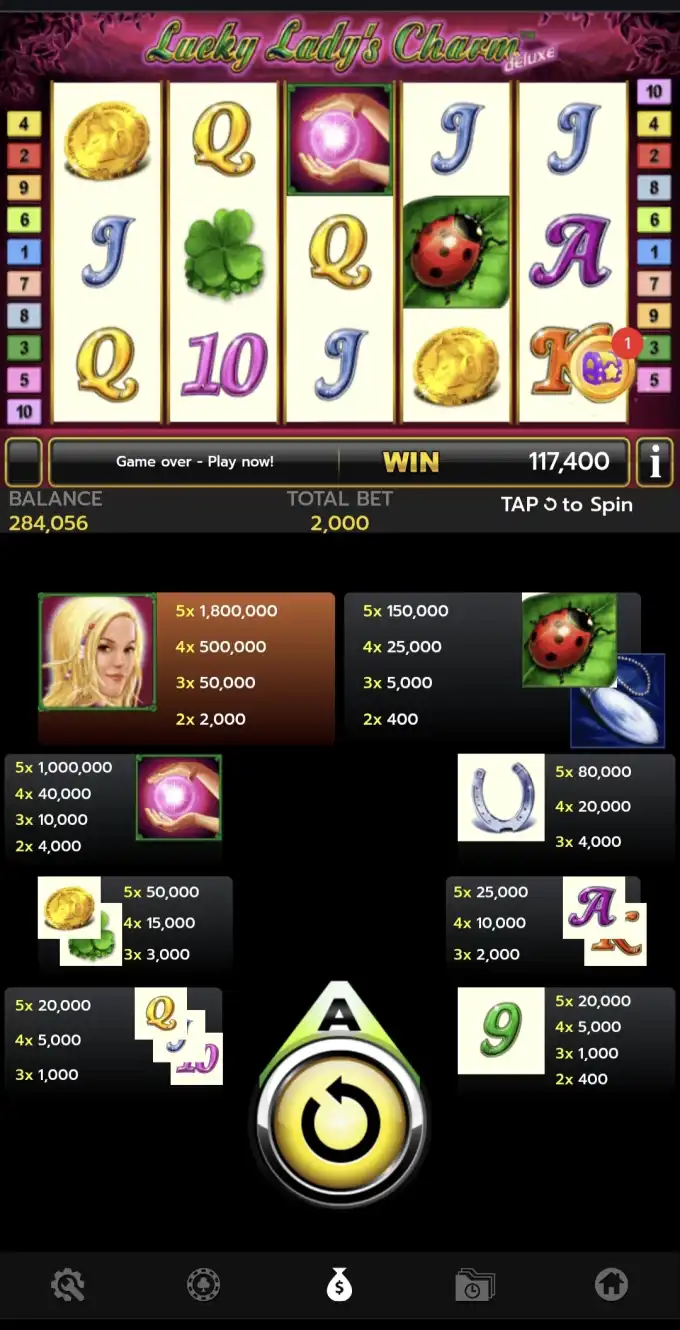Open game settings gear icon
This screenshot has width=680, height=1330.
[x=68, y=1284]
